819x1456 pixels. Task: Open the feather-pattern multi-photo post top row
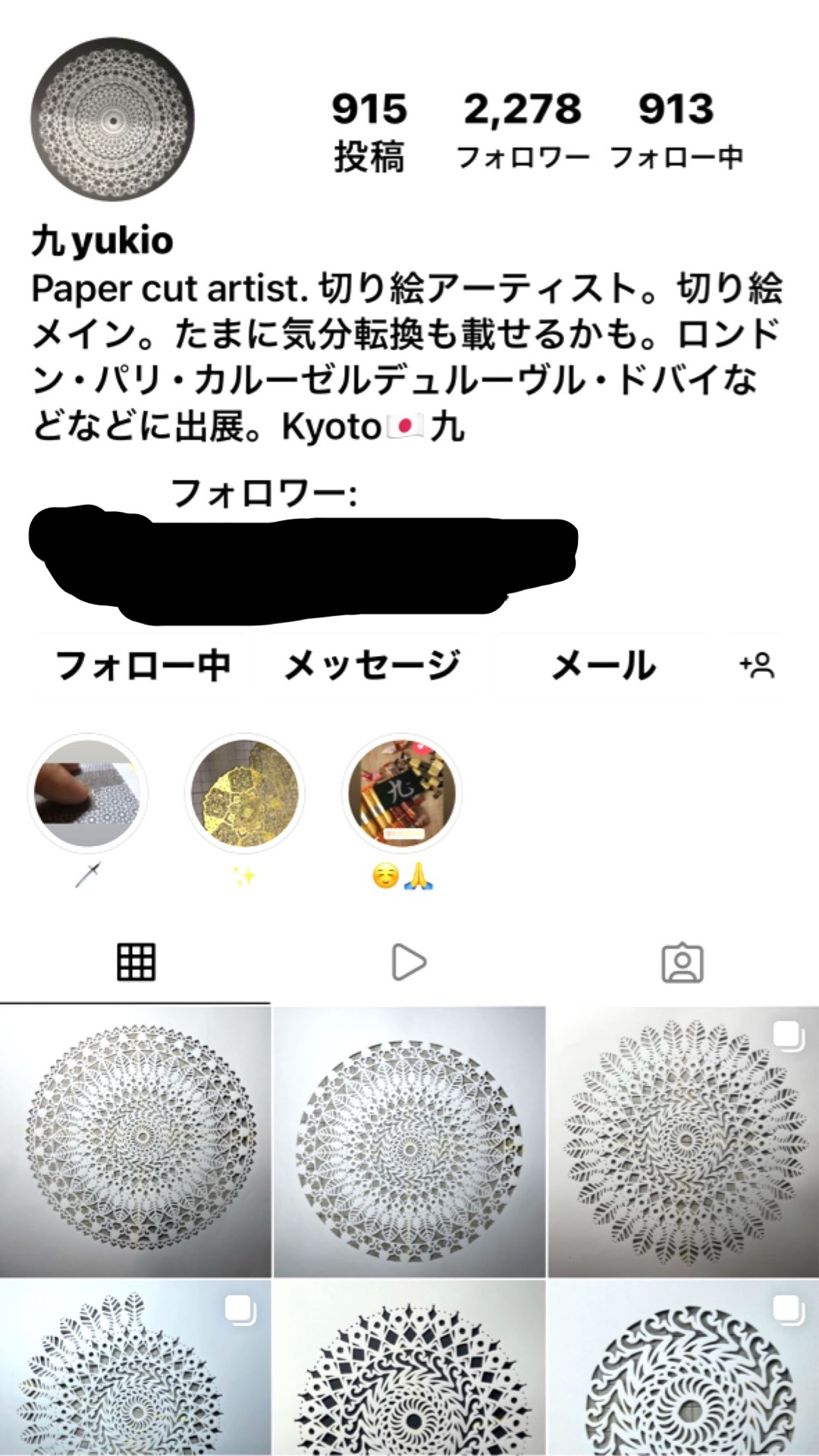tap(683, 1141)
